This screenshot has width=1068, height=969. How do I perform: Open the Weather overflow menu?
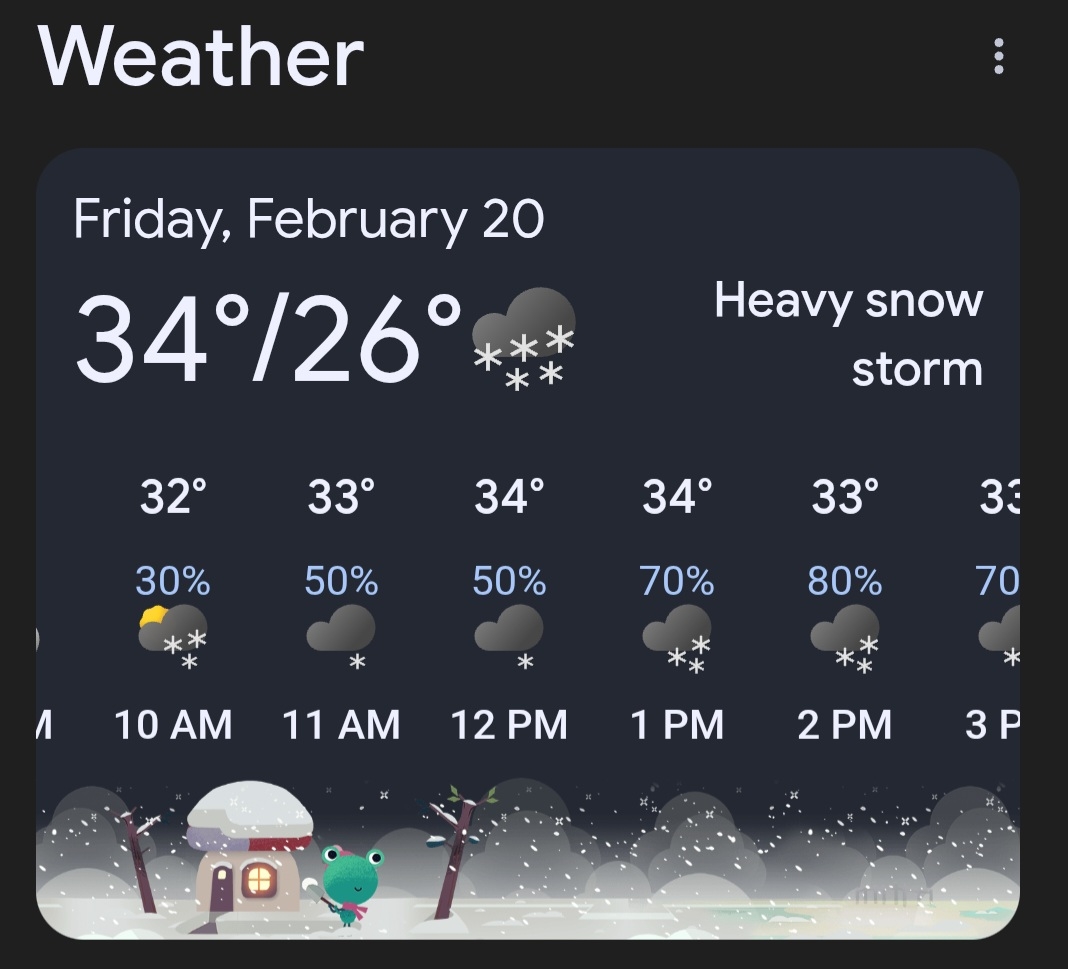click(997, 57)
